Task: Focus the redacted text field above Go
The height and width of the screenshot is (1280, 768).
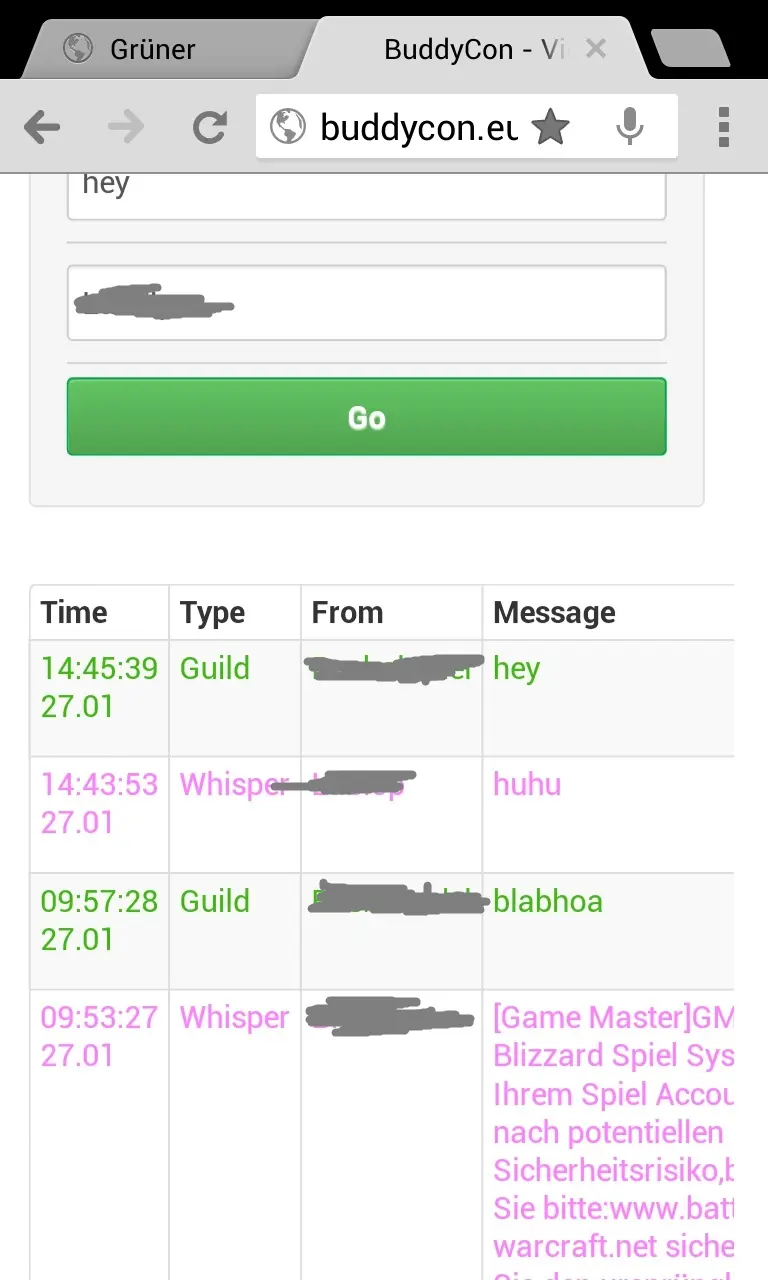Action: pos(366,303)
